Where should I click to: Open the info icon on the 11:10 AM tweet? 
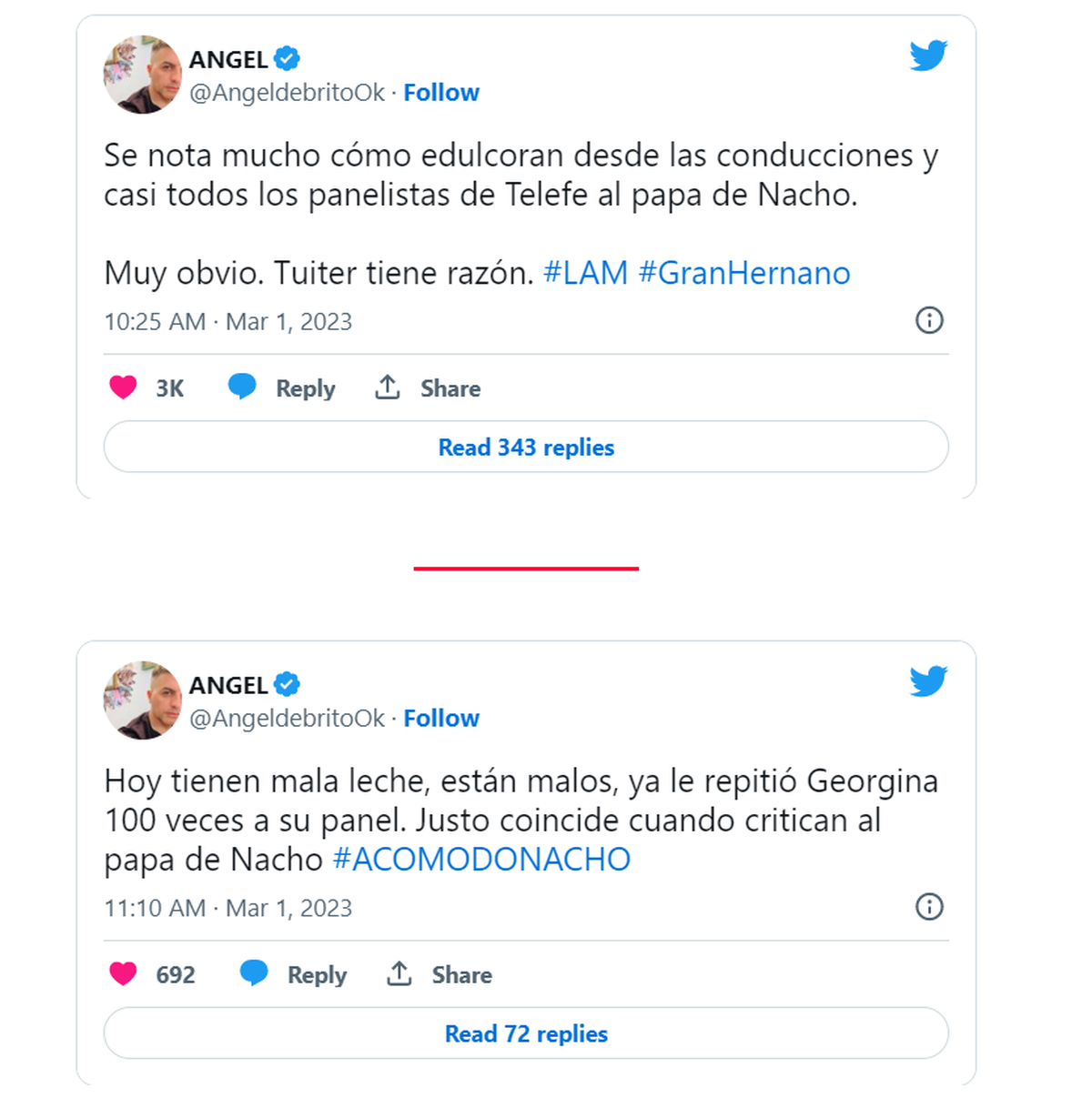(929, 907)
